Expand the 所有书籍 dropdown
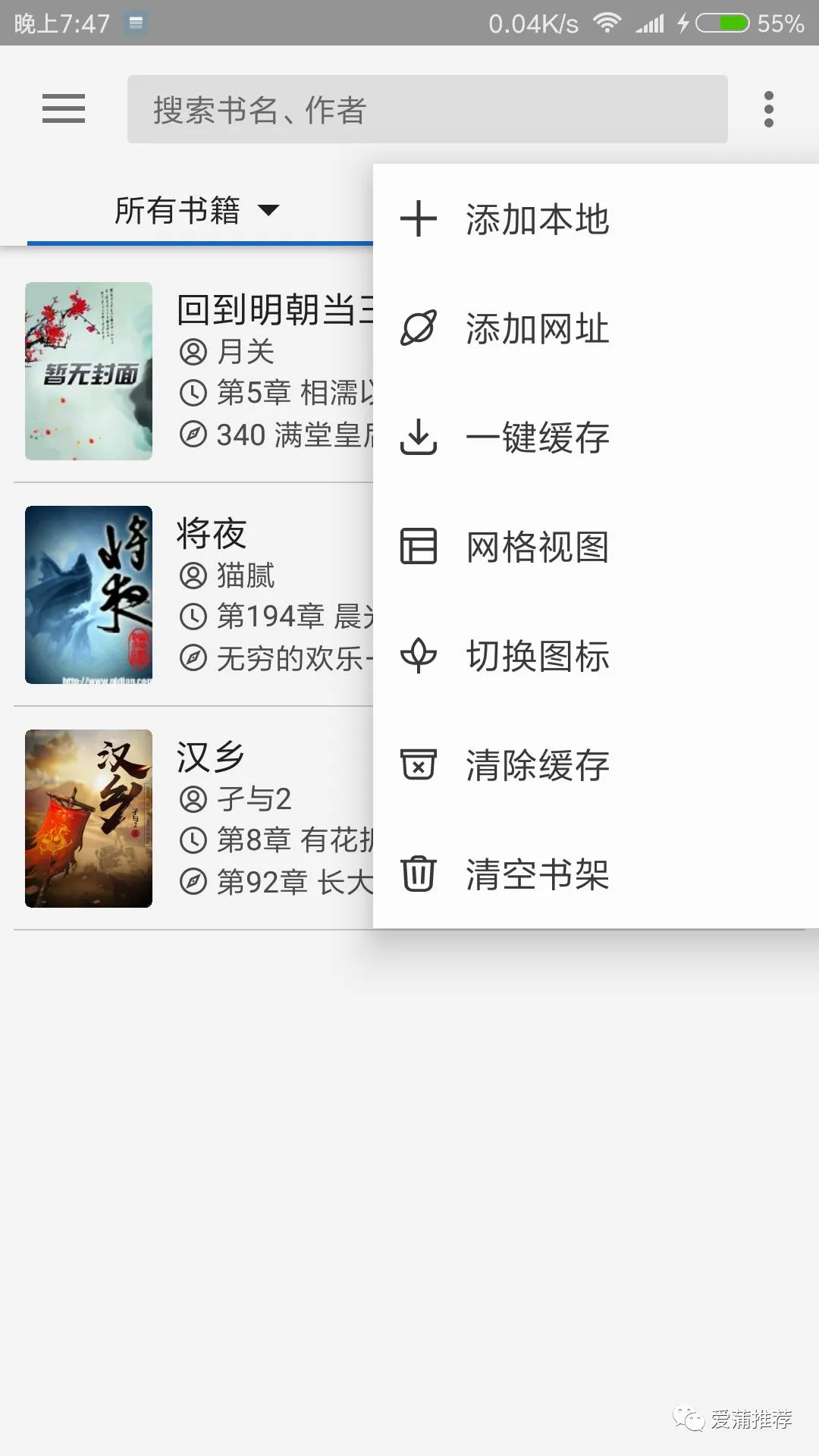This screenshot has height=1456, width=819. 197,210
